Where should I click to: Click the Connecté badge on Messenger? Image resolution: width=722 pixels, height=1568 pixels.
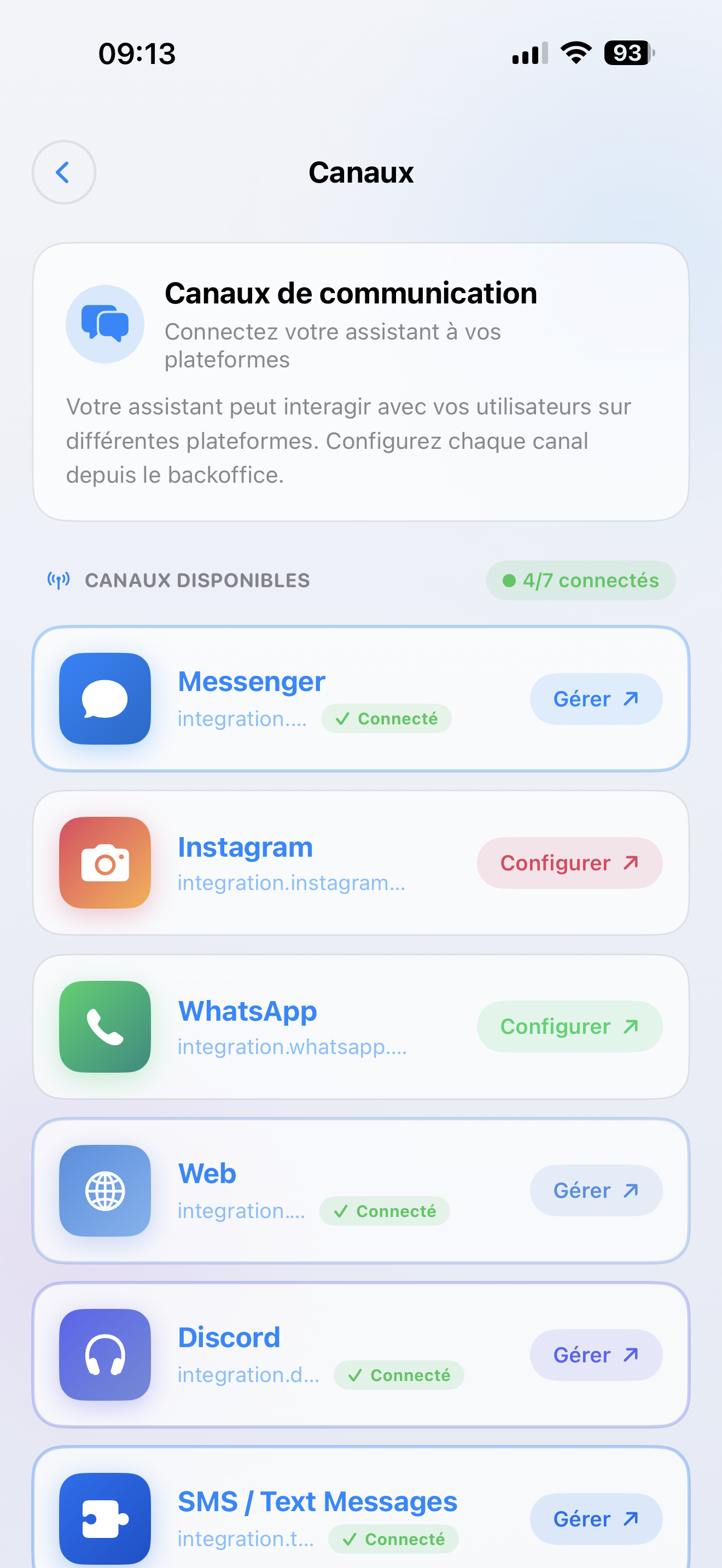click(386, 718)
